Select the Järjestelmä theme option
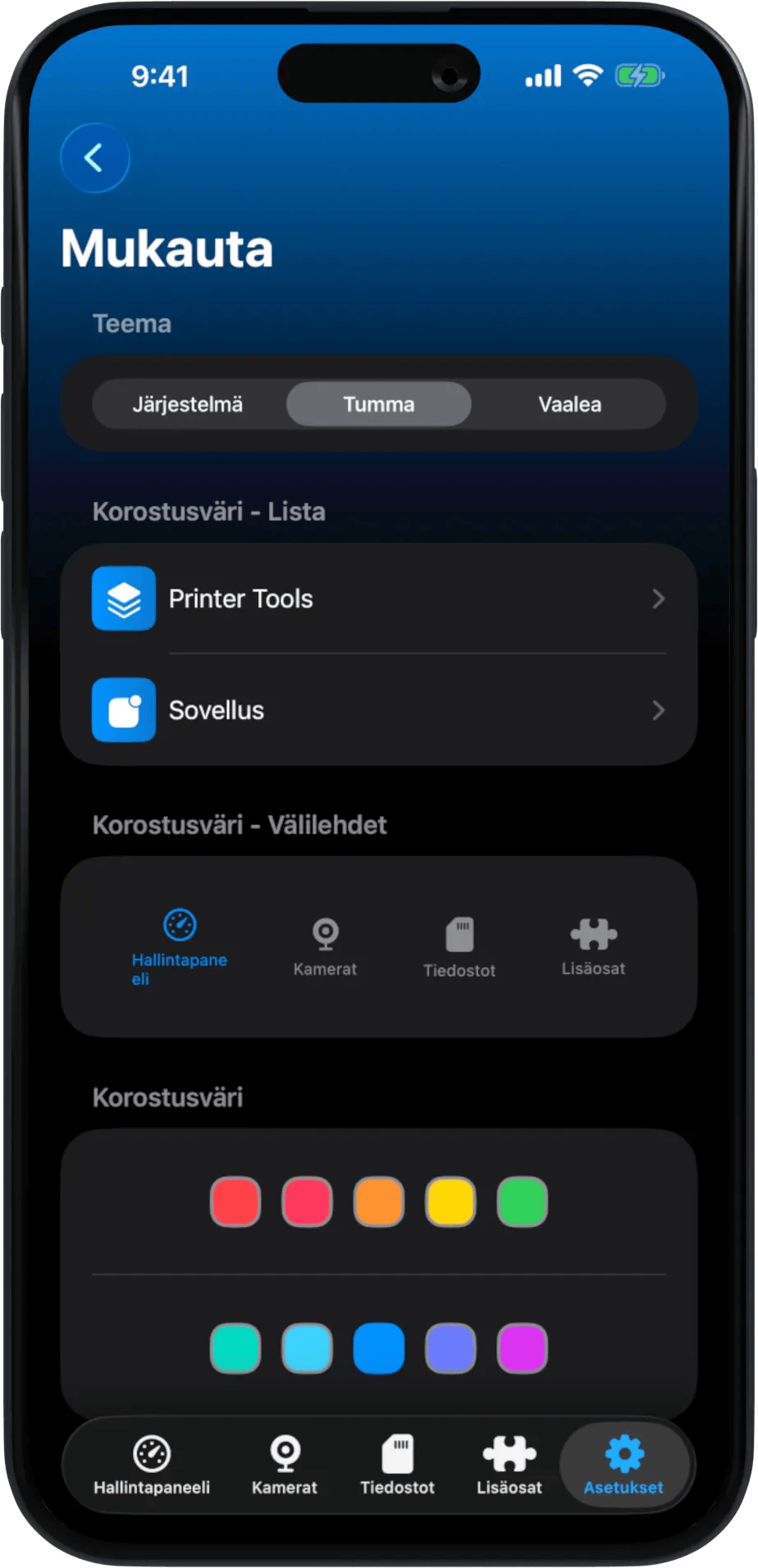Image resolution: width=758 pixels, height=1568 pixels. click(188, 404)
